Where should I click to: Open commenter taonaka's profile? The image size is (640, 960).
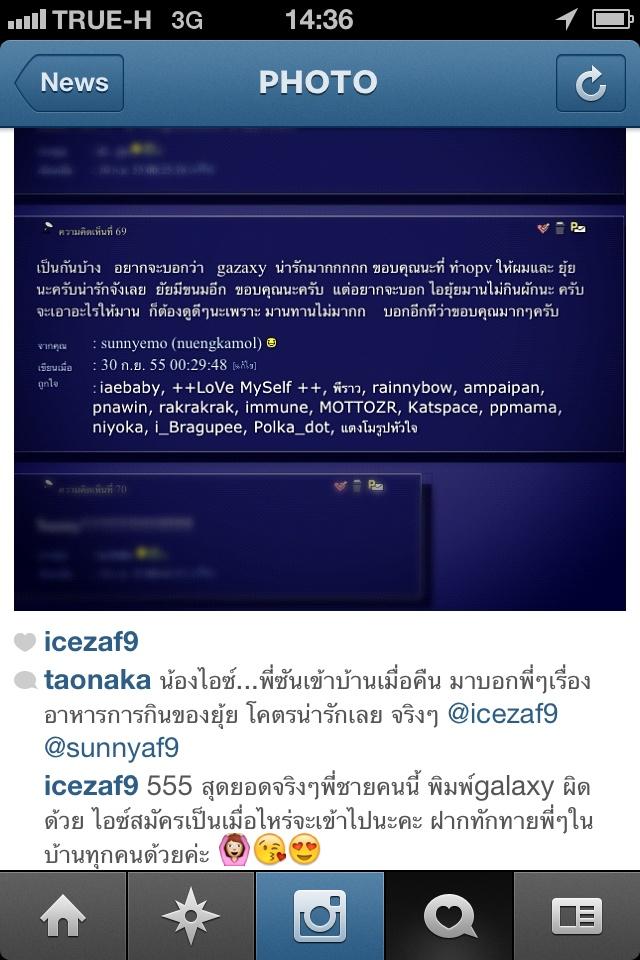(97, 681)
